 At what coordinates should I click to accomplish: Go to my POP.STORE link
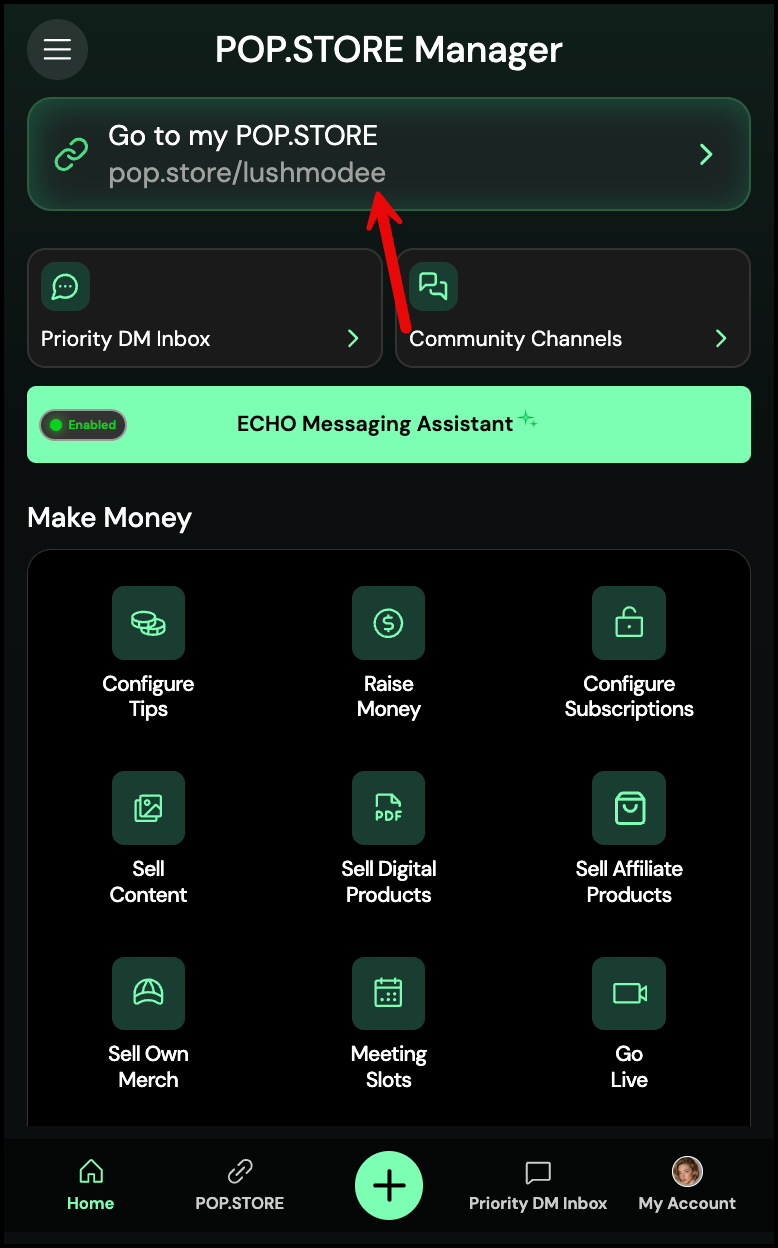(388, 154)
